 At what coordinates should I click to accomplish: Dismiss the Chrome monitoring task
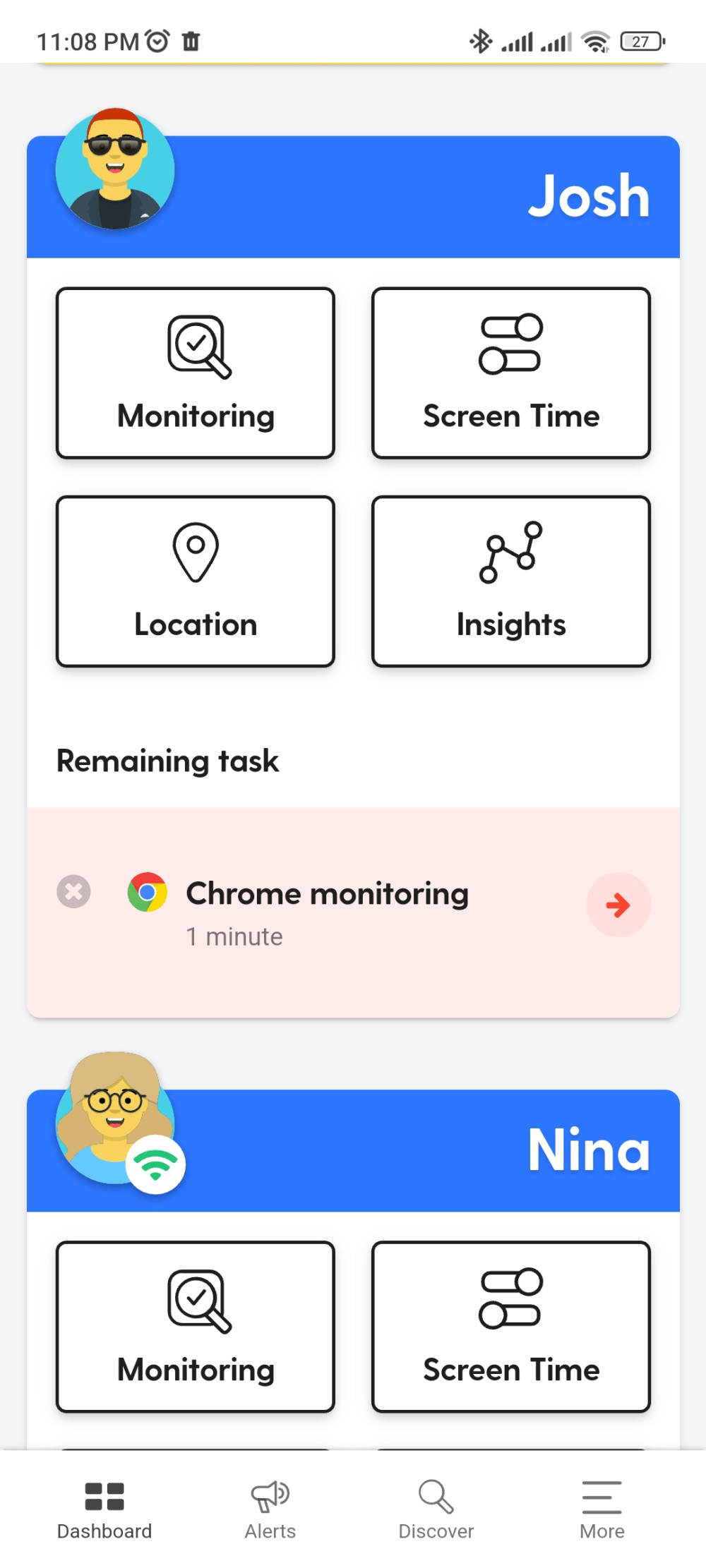click(x=73, y=891)
